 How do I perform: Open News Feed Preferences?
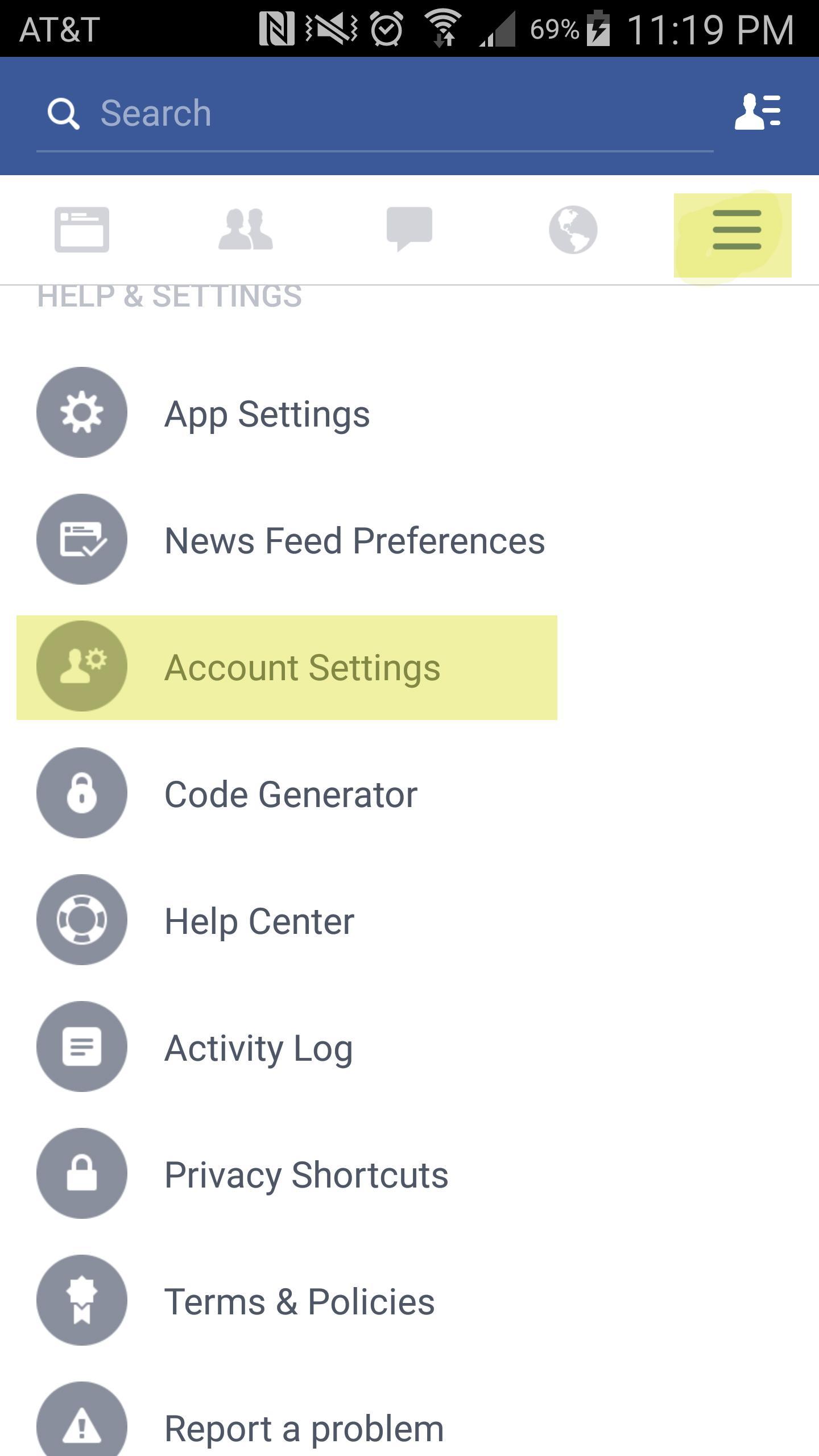354,540
